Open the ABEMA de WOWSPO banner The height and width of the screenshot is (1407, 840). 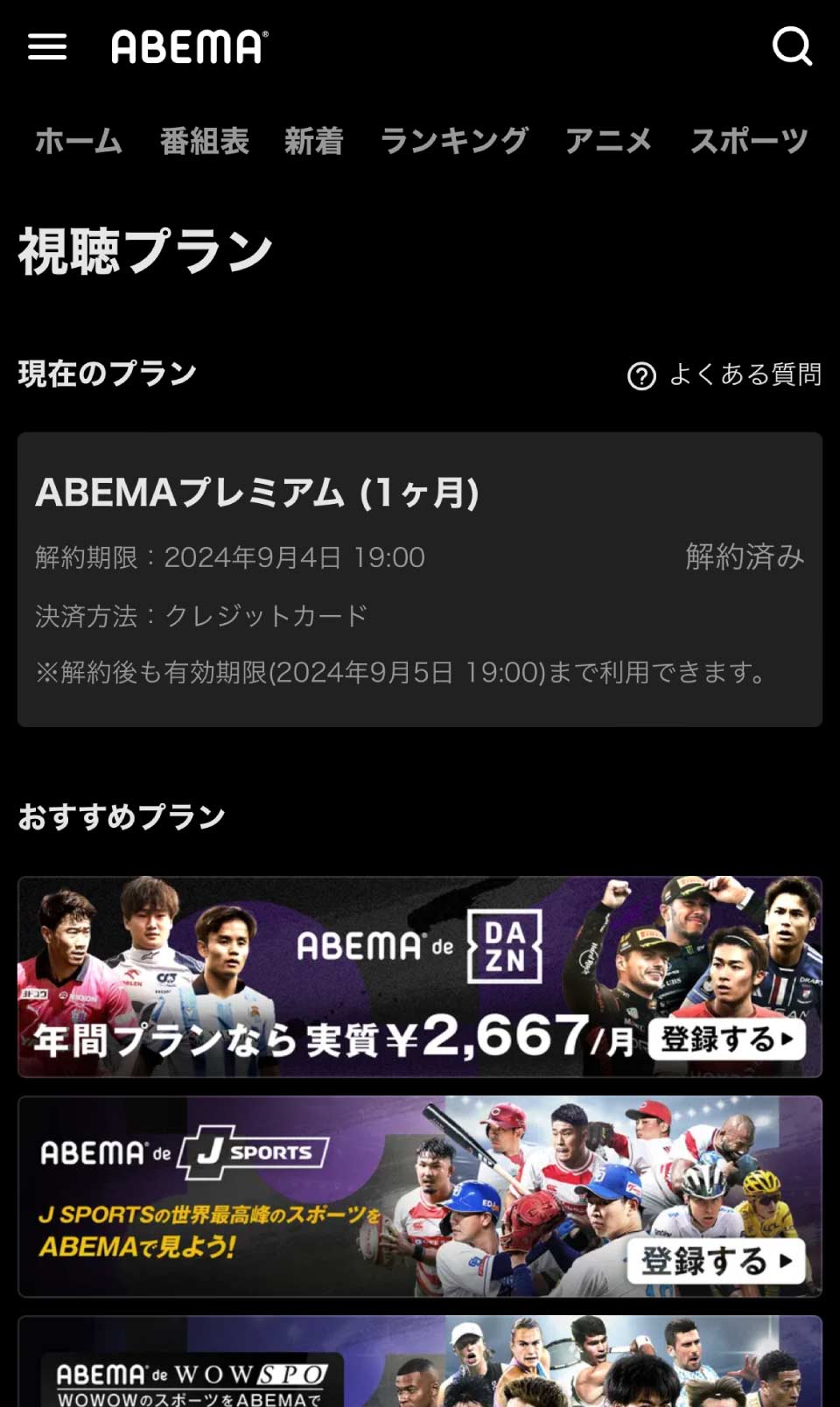(x=420, y=1363)
